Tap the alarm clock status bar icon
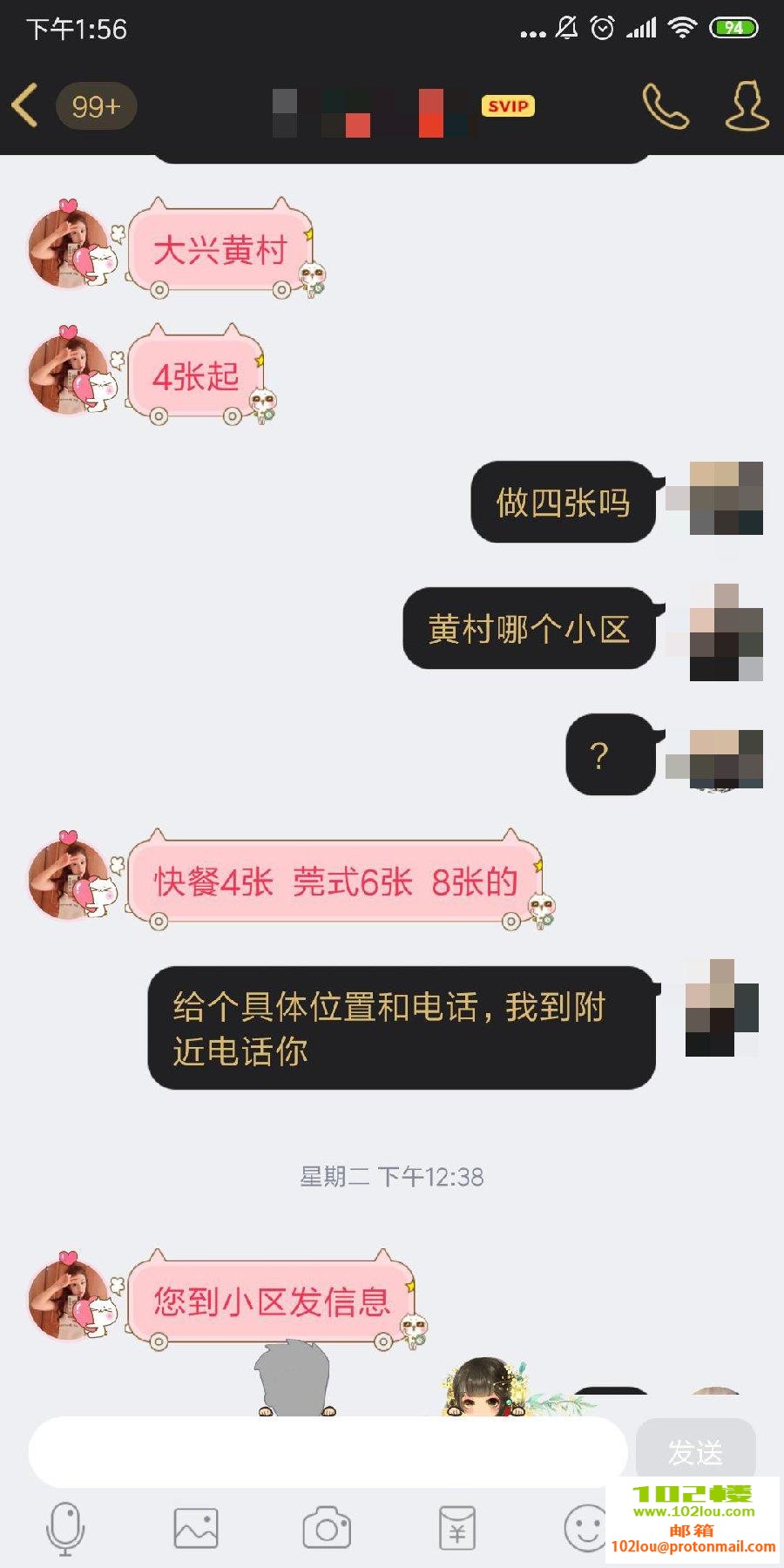784x1568 pixels. [602, 28]
